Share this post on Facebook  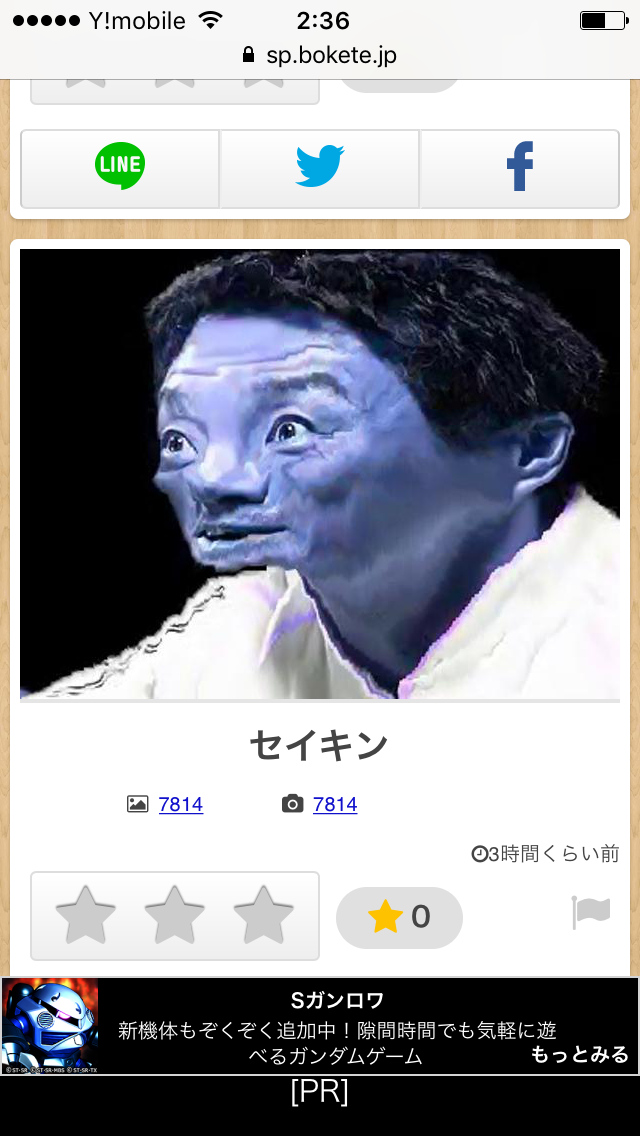(519, 167)
